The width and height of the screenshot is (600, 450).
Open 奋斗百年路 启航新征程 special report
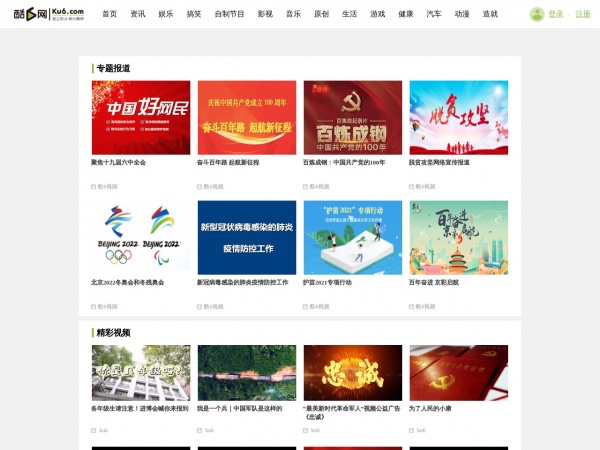pyautogui.click(x=247, y=117)
